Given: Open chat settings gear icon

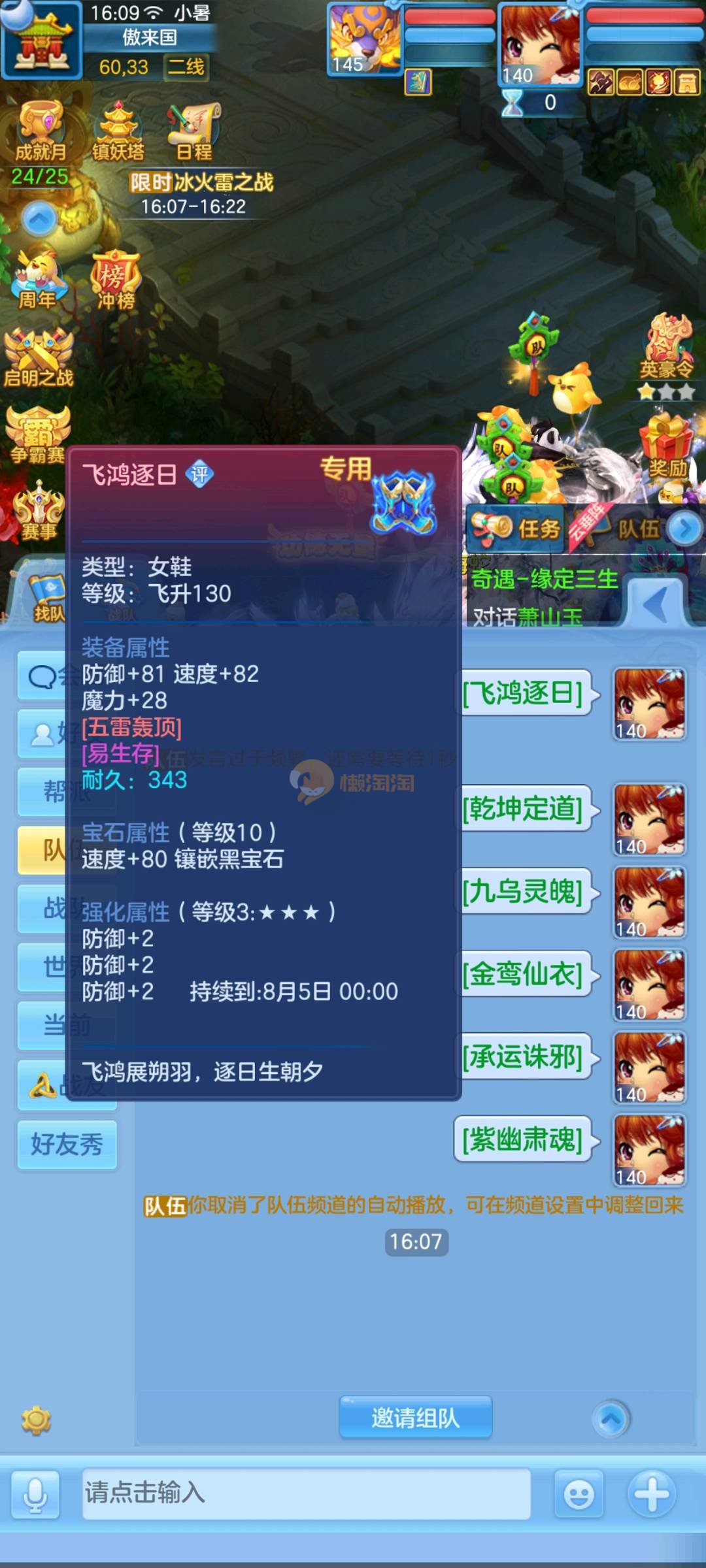Looking at the screenshot, I should click(x=37, y=1420).
